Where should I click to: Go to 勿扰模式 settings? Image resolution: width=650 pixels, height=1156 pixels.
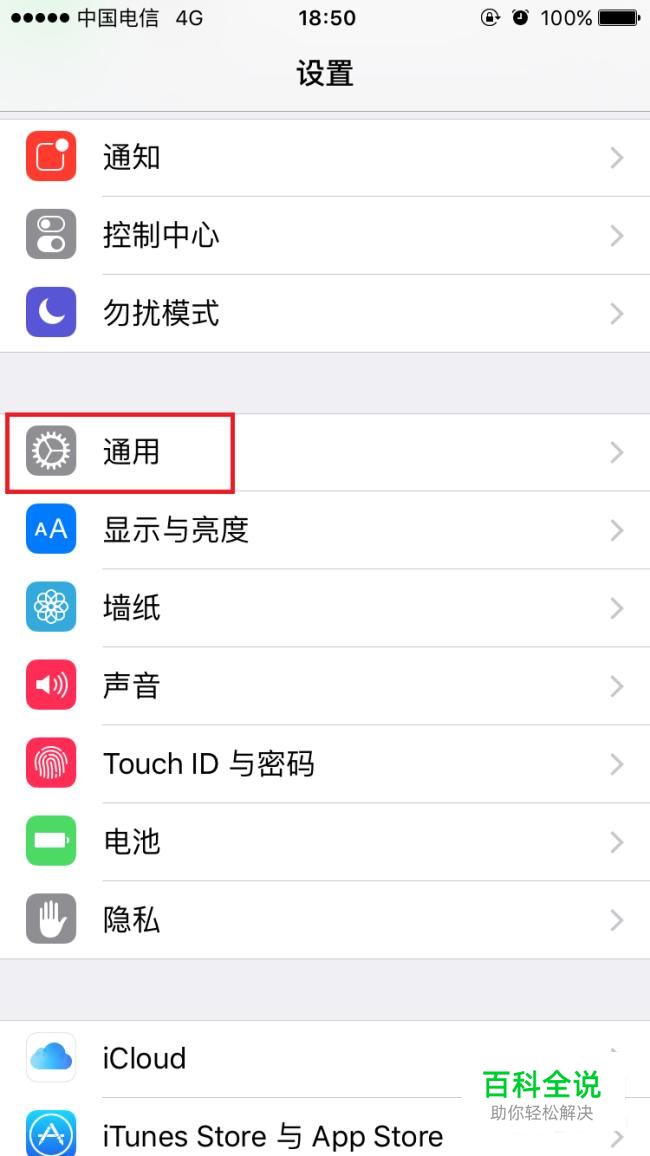click(325, 314)
